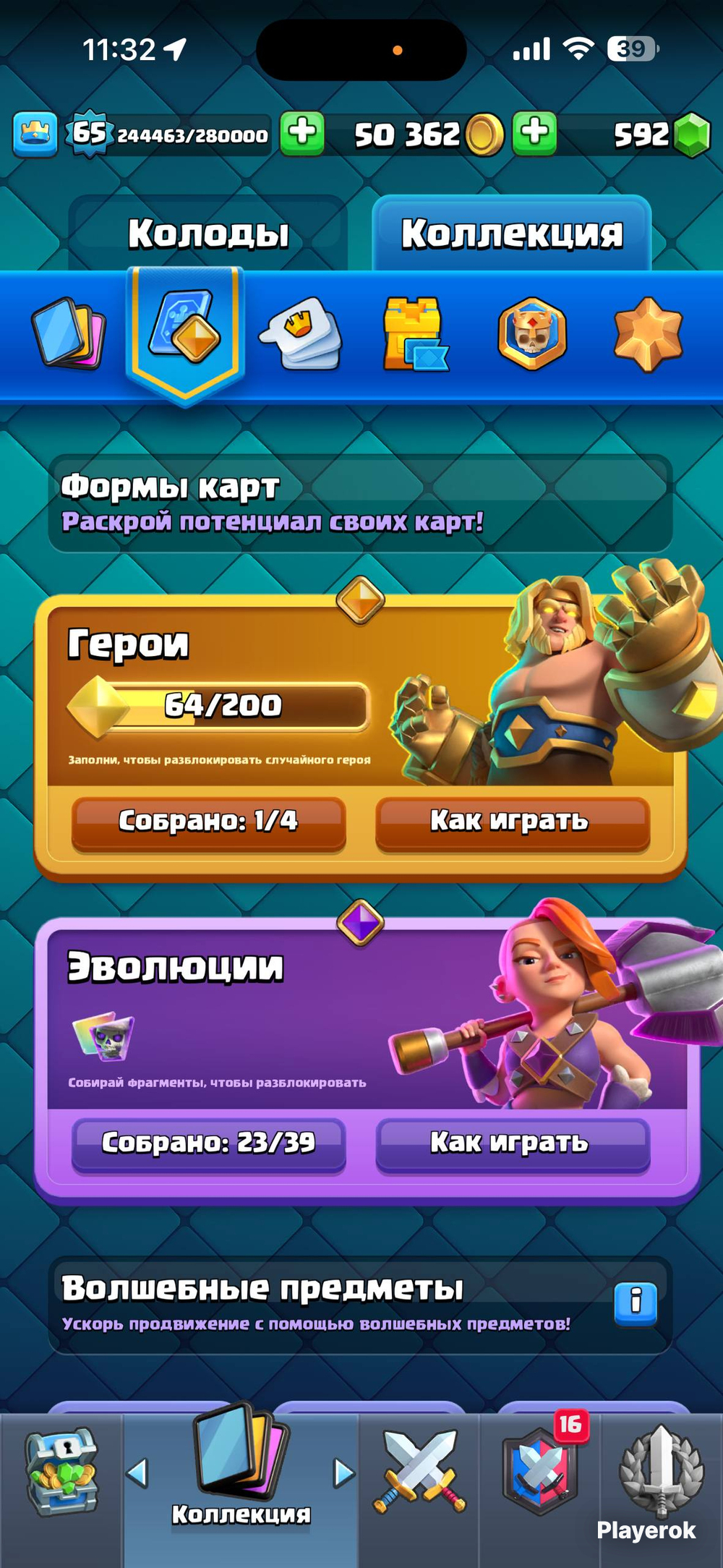Open the orange star sub-tab
This screenshot has width=723, height=1568.
point(648,334)
